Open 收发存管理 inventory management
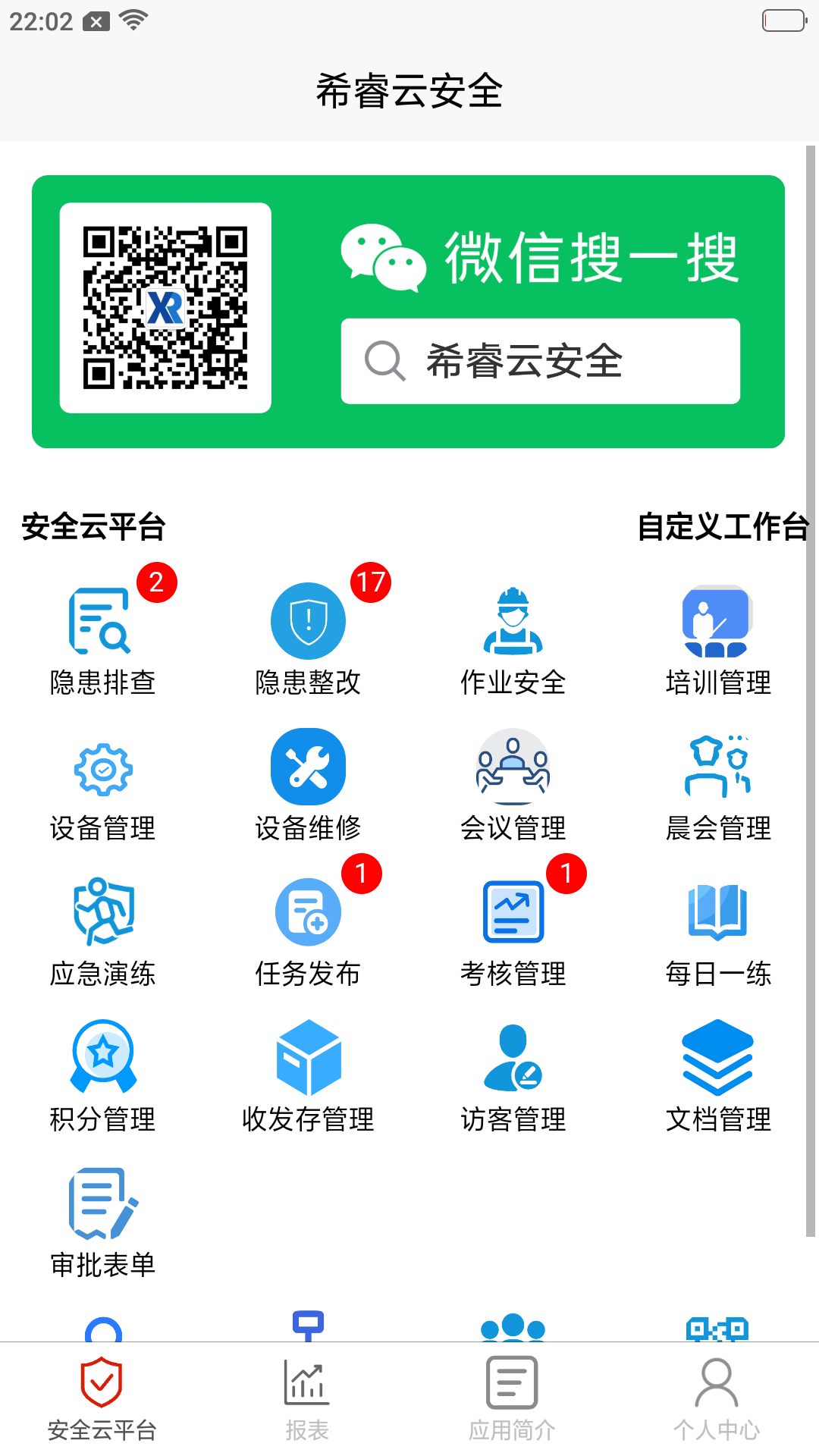The image size is (819, 1456). 306,1058
